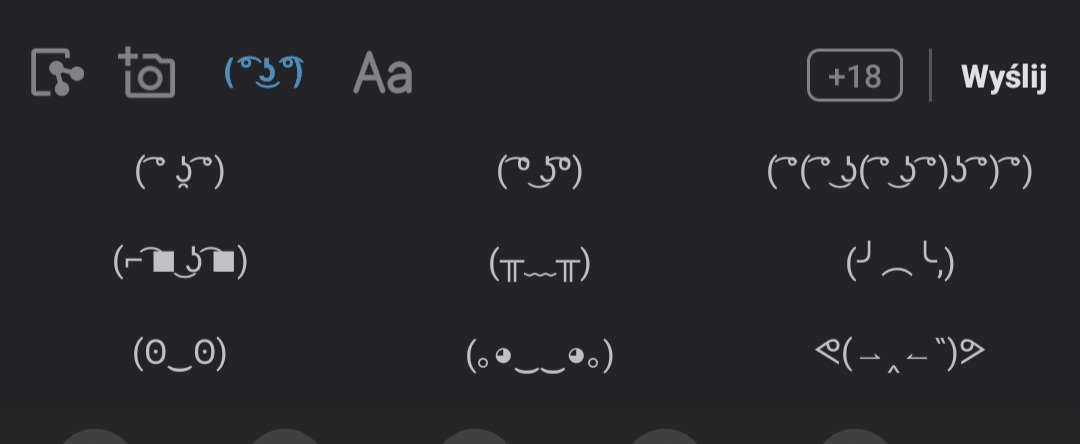Send the post with Wyślij
The image size is (1080, 444).
click(x=1003, y=77)
